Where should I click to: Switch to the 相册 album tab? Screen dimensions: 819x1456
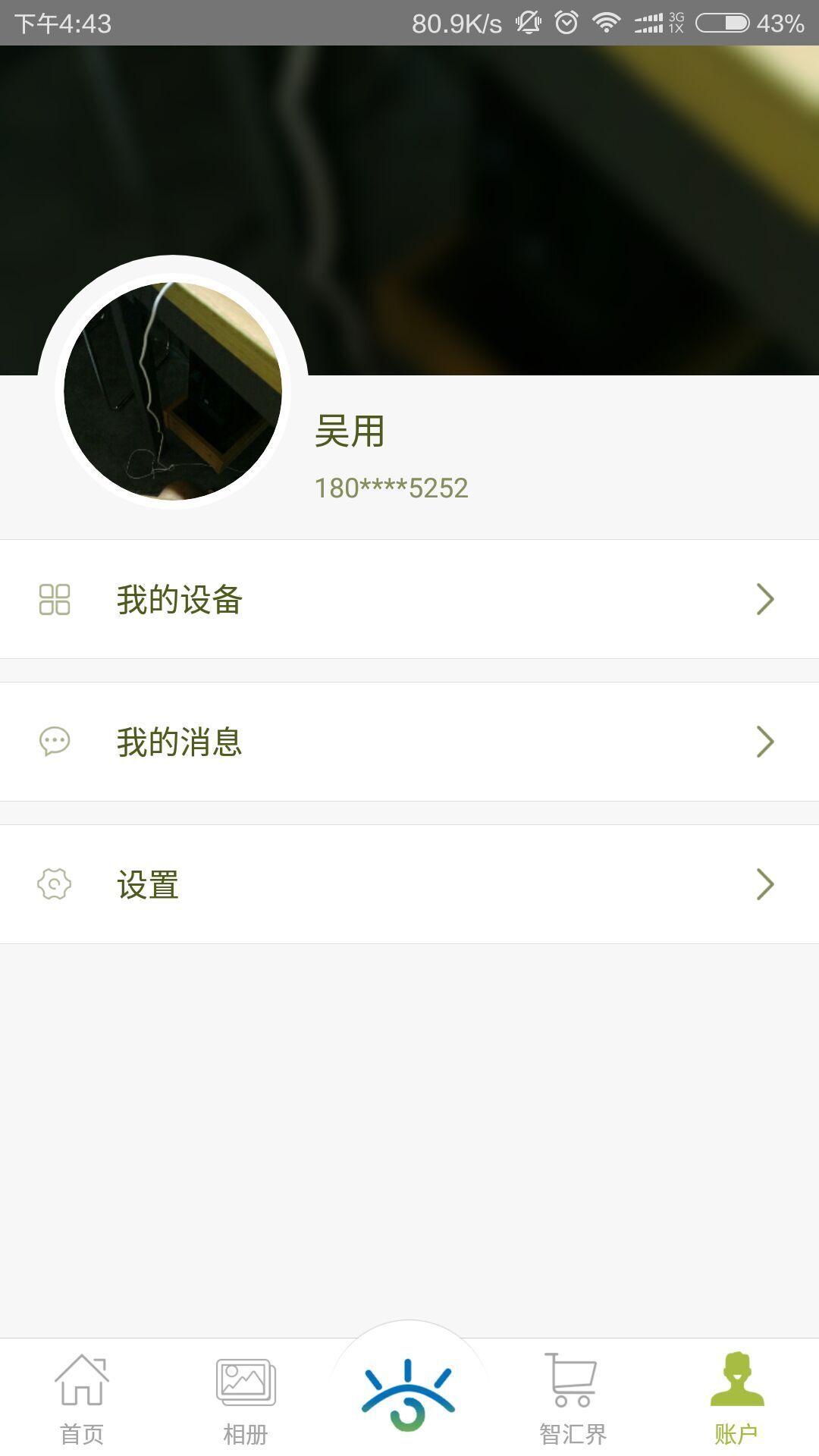(246, 1398)
